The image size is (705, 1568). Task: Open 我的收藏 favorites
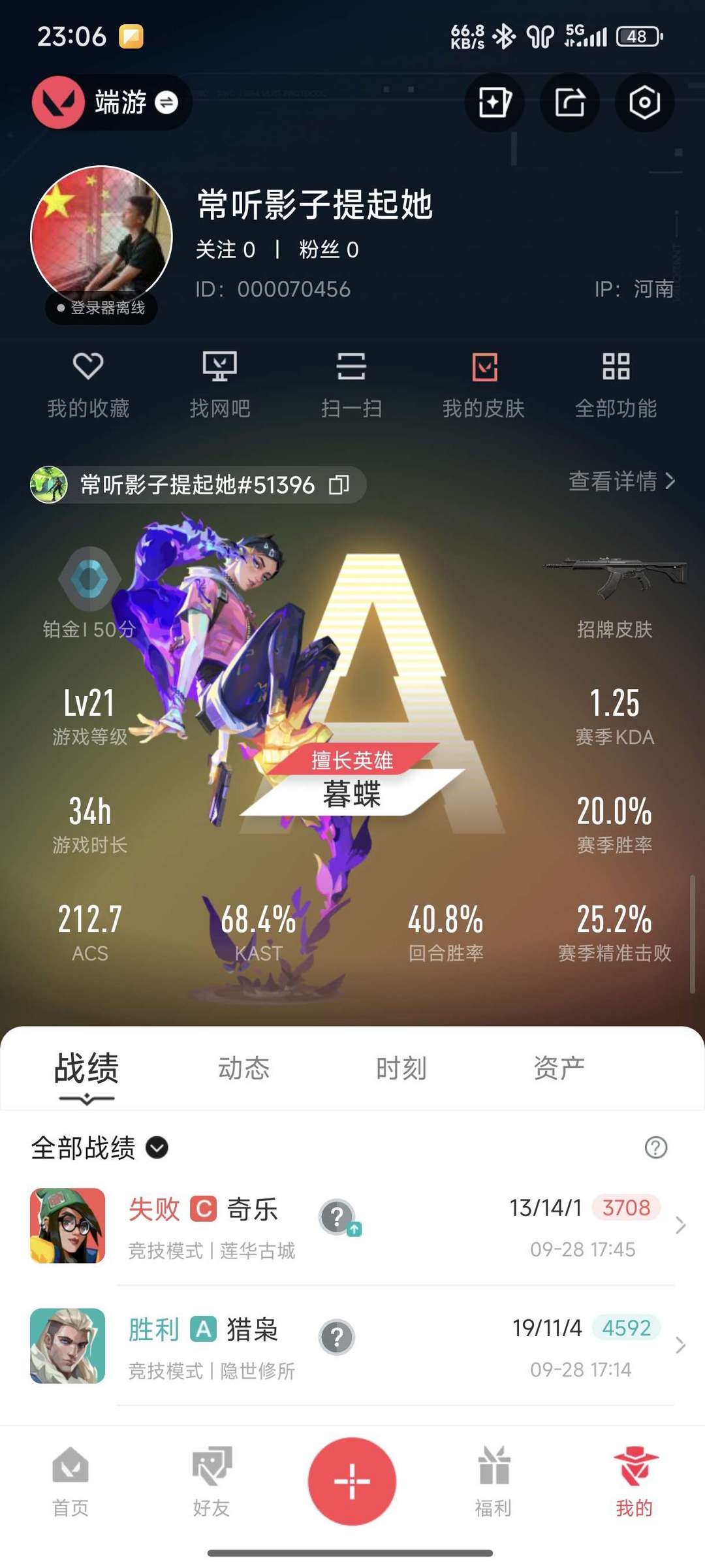pyautogui.click(x=88, y=383)
